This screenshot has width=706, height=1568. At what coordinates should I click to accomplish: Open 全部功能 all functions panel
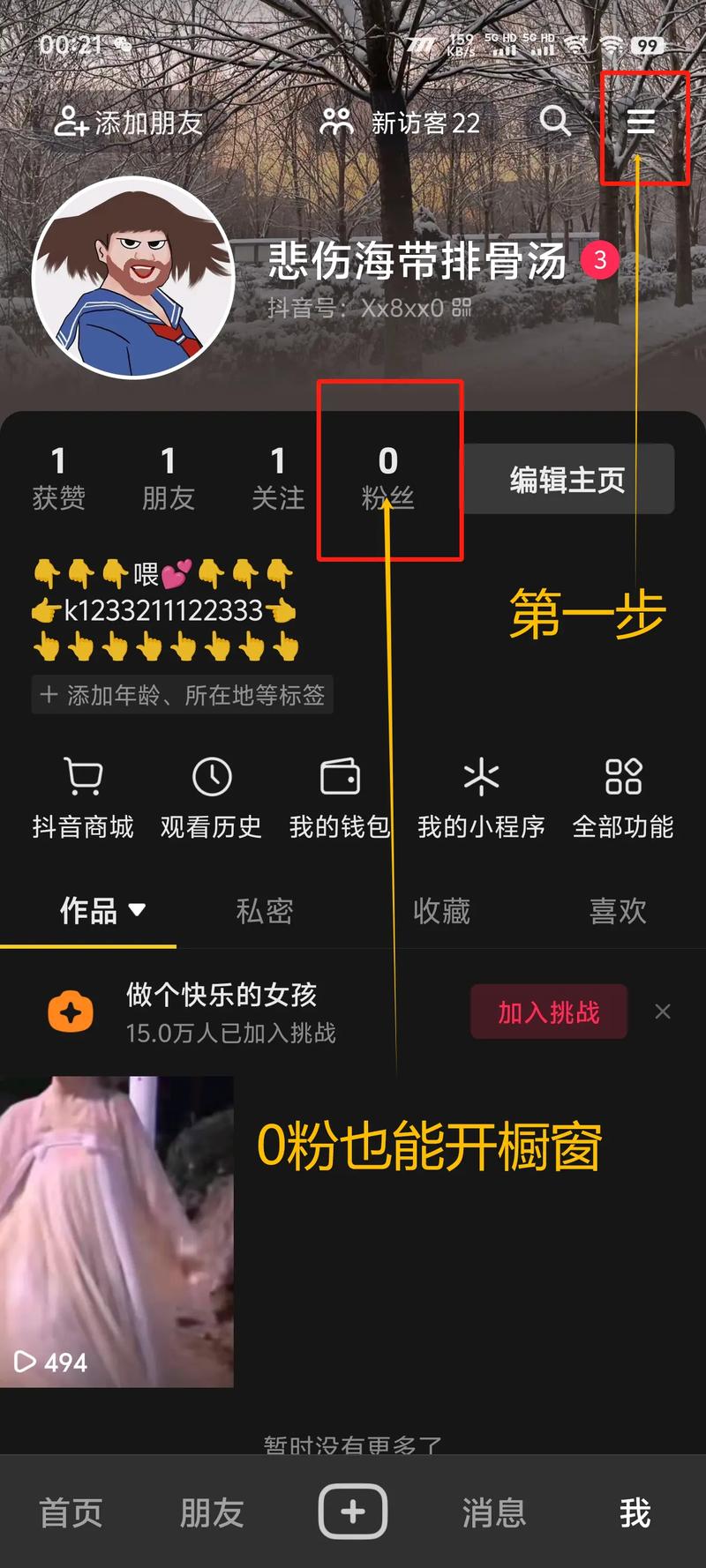[624, 794]
